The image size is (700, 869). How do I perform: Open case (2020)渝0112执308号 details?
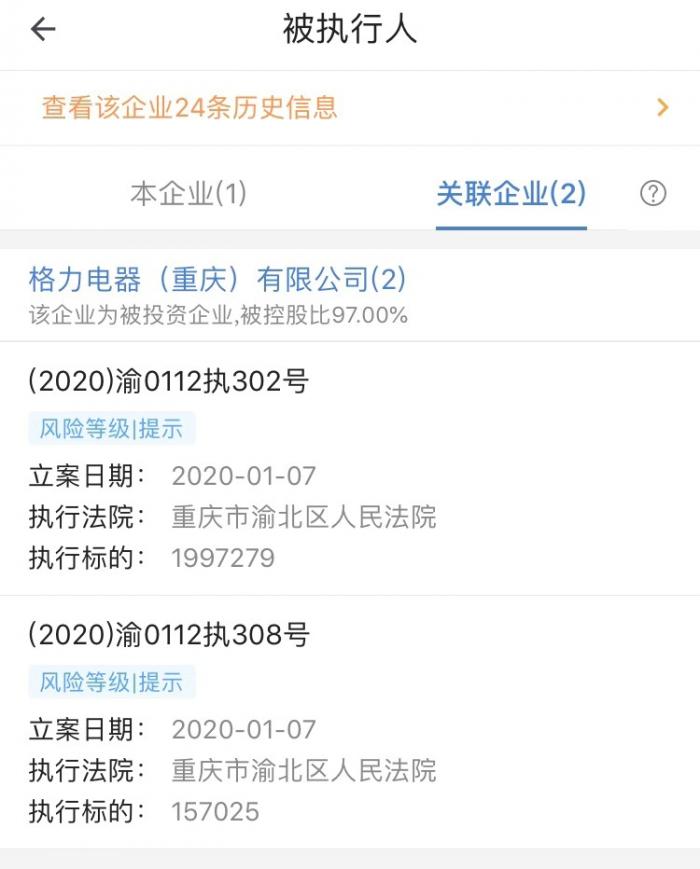point(169,635)
